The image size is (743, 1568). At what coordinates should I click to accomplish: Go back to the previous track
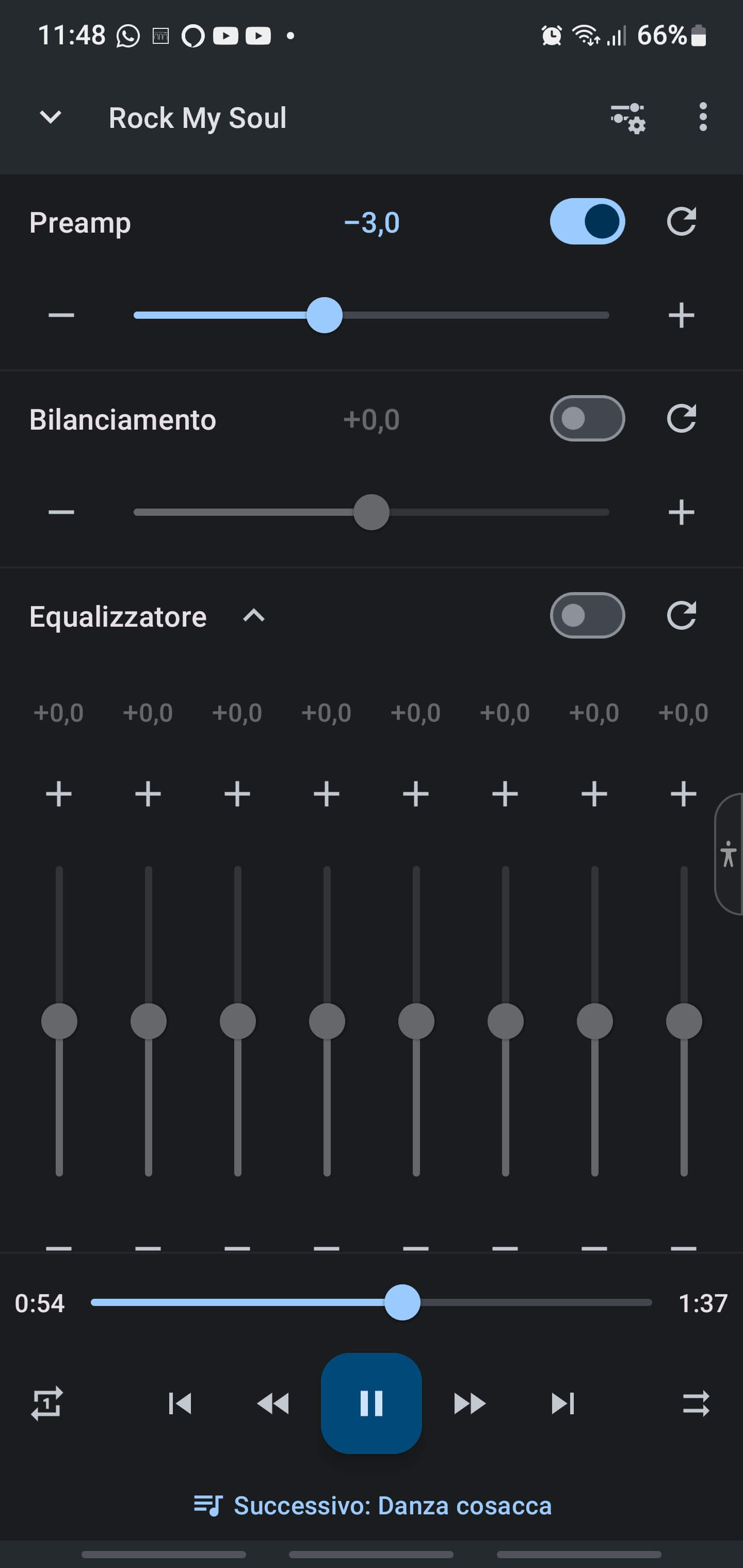coord(180,1403)
